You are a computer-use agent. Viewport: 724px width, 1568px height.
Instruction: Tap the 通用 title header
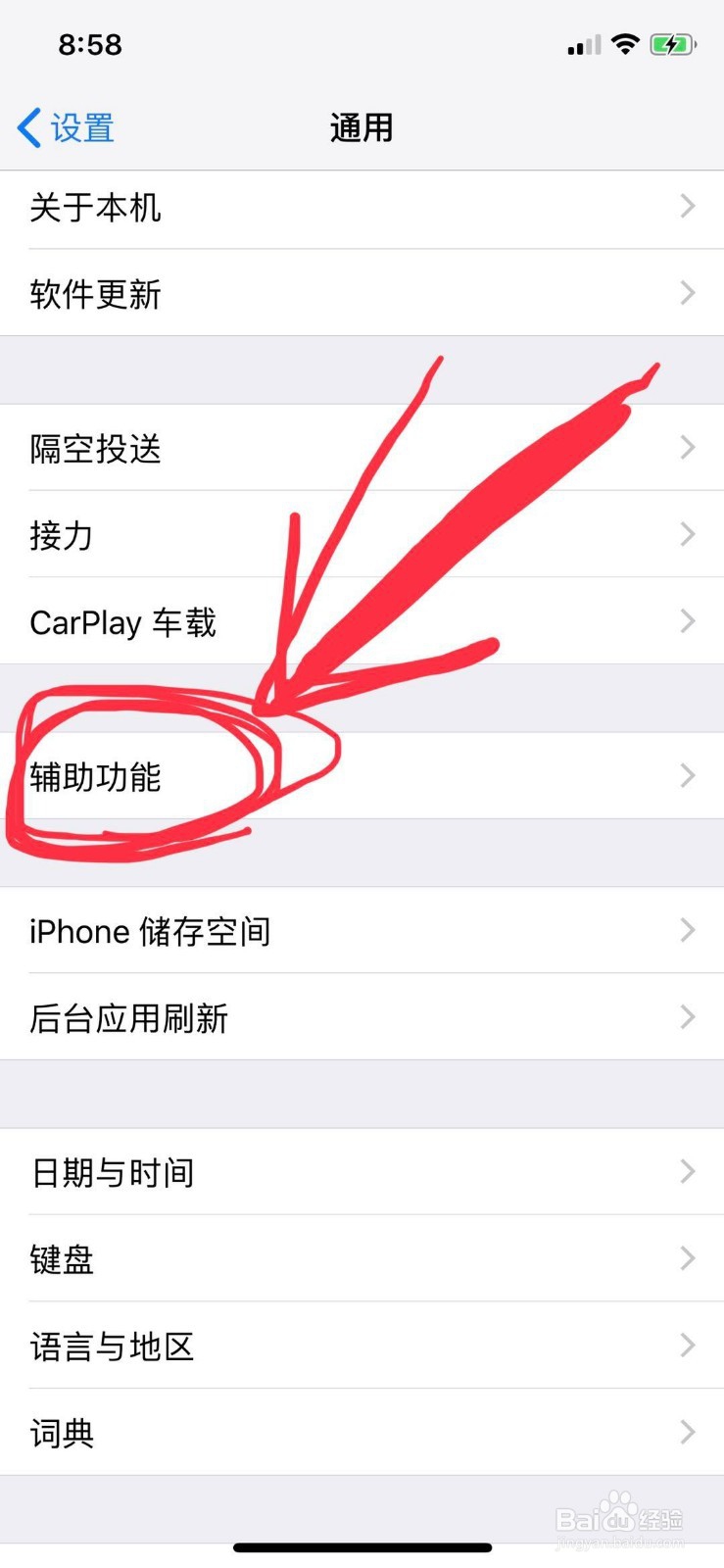362,127
